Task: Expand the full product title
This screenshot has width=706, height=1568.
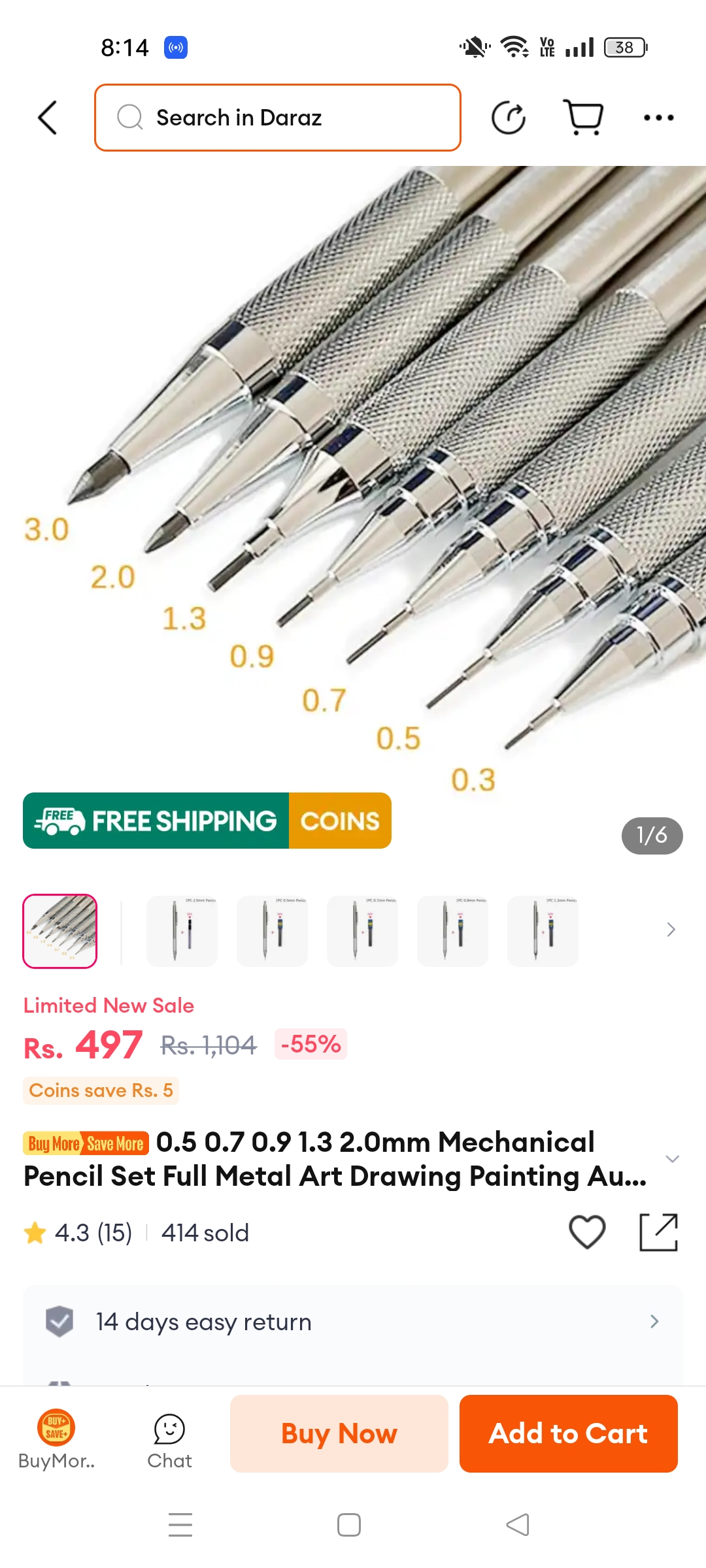Action: click(x=672, y=1159)
